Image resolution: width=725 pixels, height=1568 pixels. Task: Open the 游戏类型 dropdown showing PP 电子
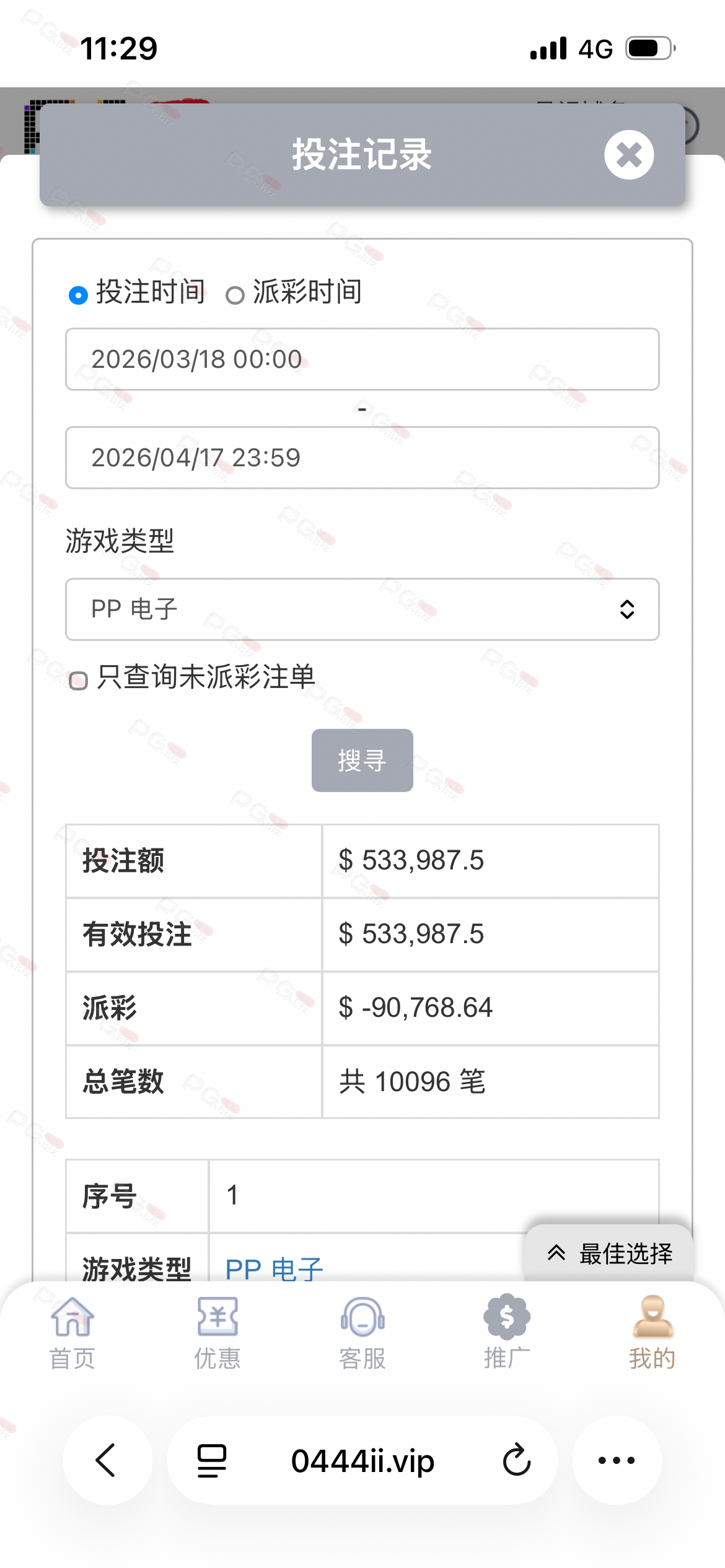tap(362, 609)
